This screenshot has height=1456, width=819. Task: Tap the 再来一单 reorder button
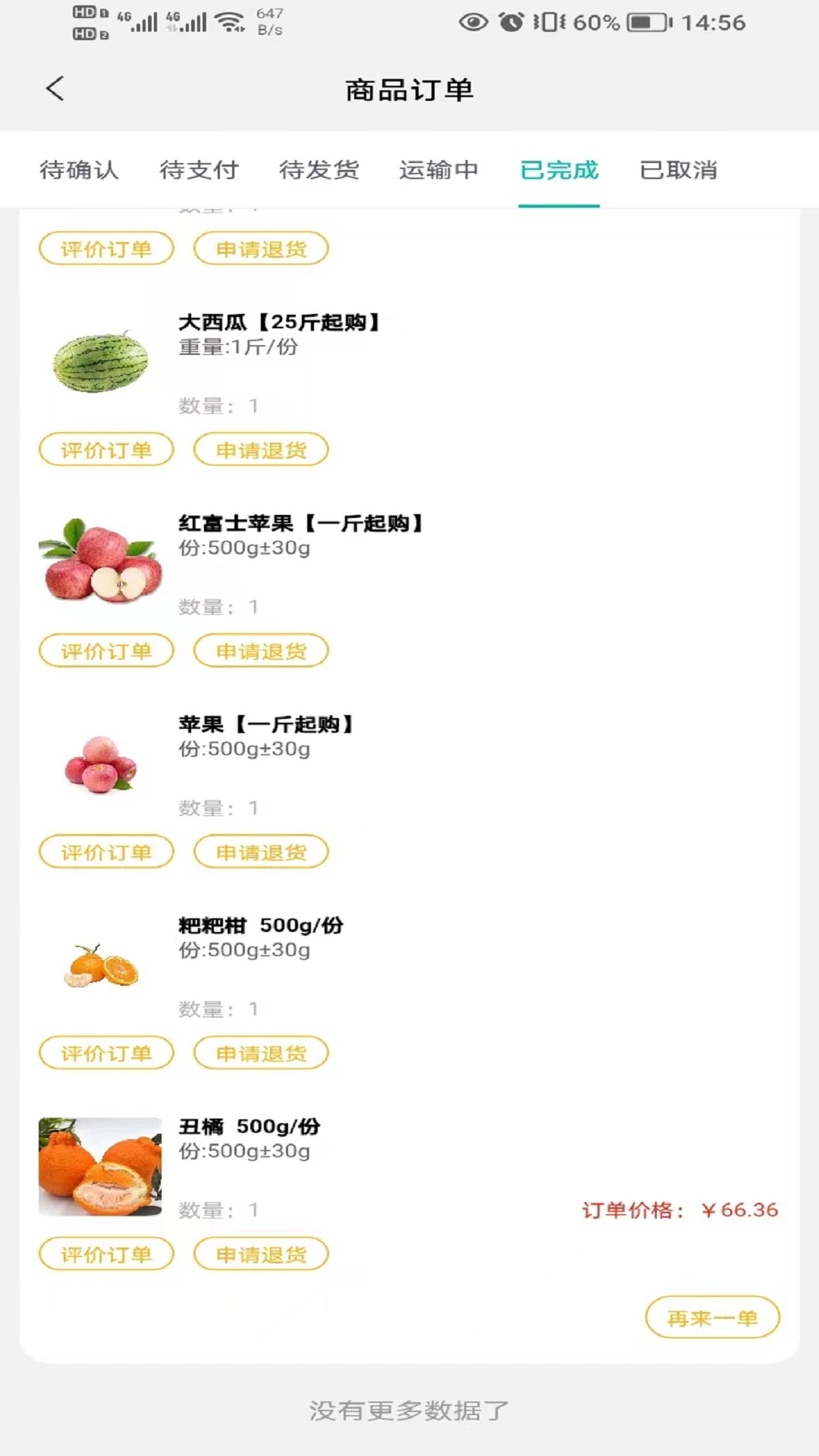[x=712, y=1318]
